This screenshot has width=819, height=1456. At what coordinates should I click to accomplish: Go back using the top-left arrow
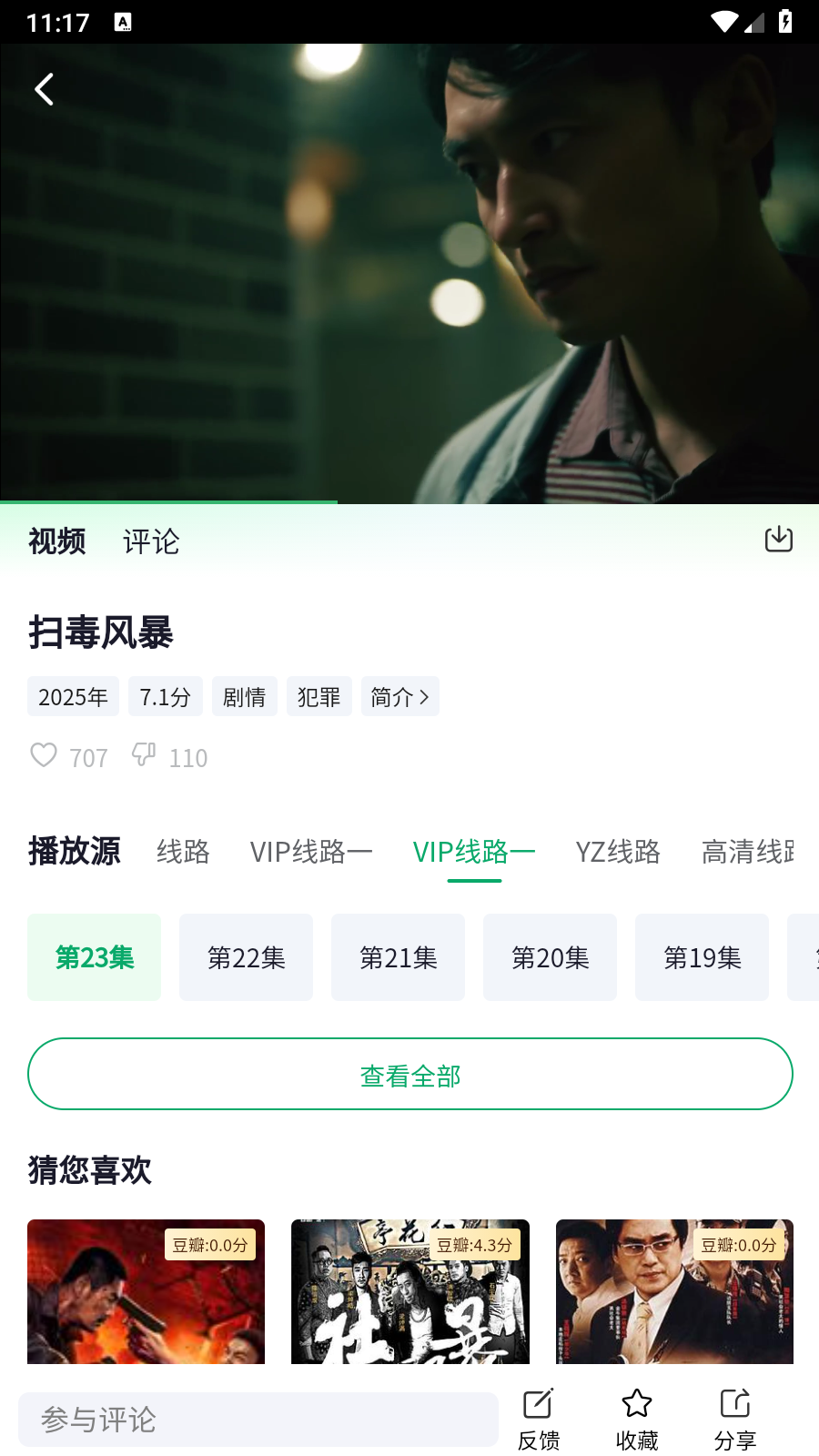pos(44,89)
